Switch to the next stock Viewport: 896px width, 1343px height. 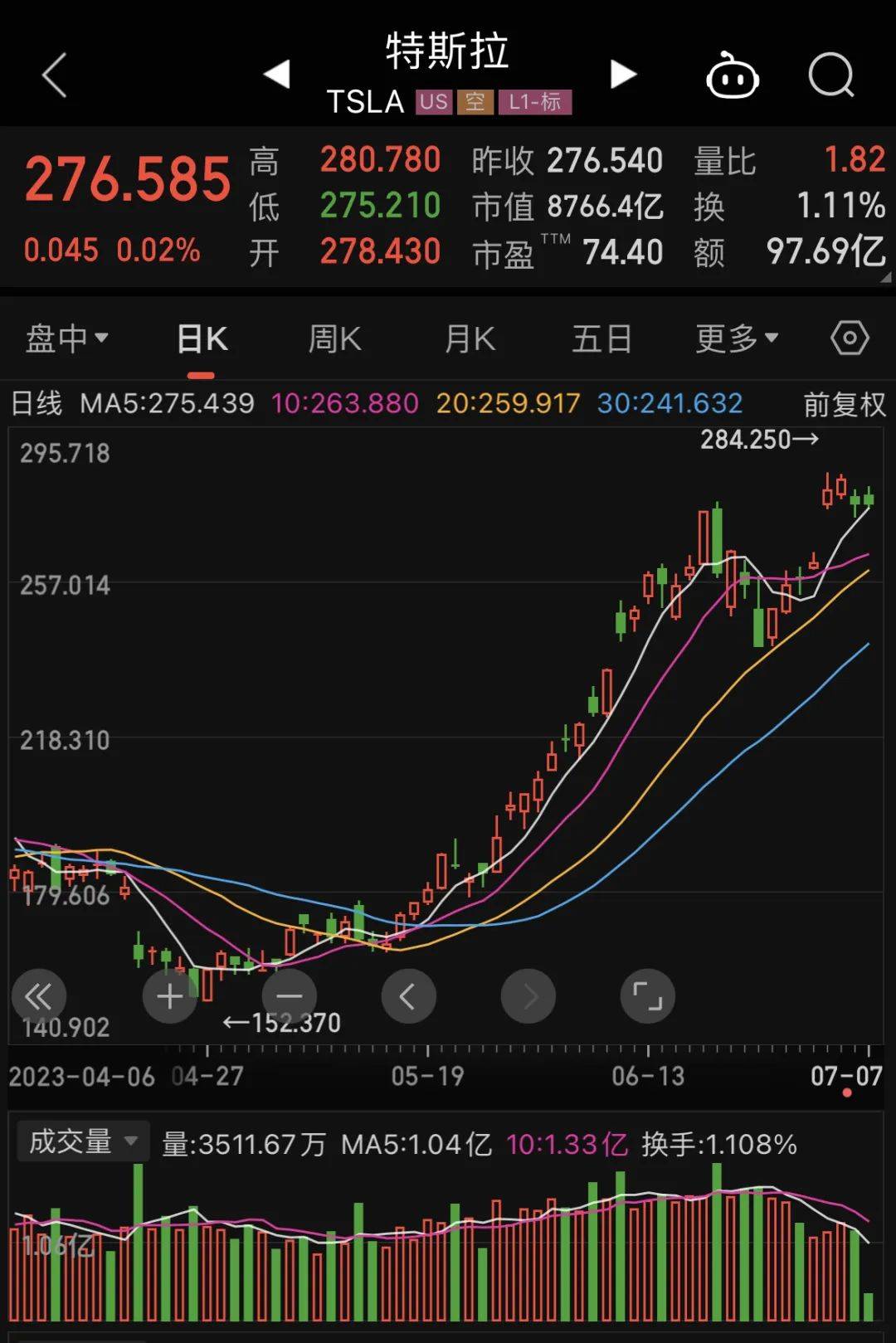click(x=622, y=75)
